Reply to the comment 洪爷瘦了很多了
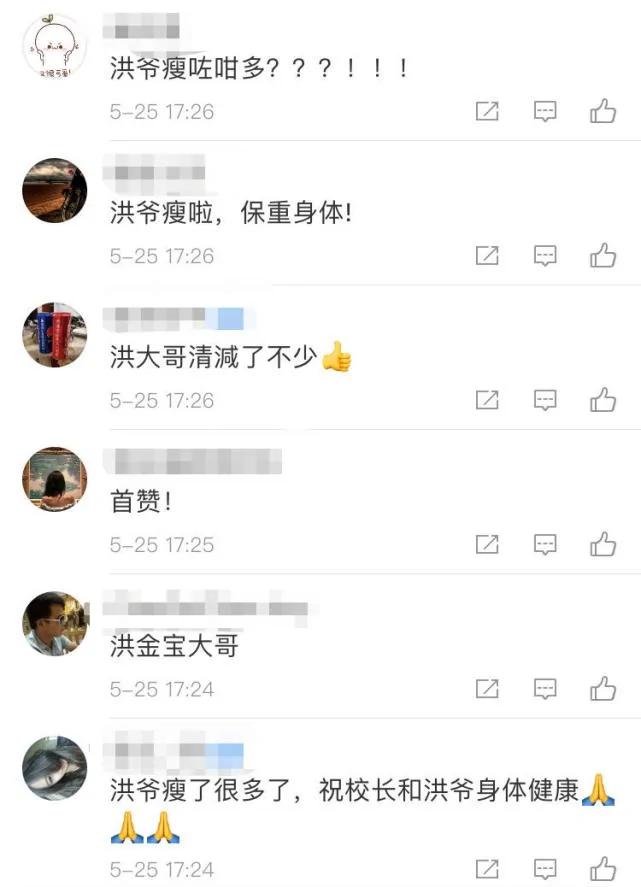The width and height of the screenshot is (641, 887). pyautogui.click(x=545, y=869)
